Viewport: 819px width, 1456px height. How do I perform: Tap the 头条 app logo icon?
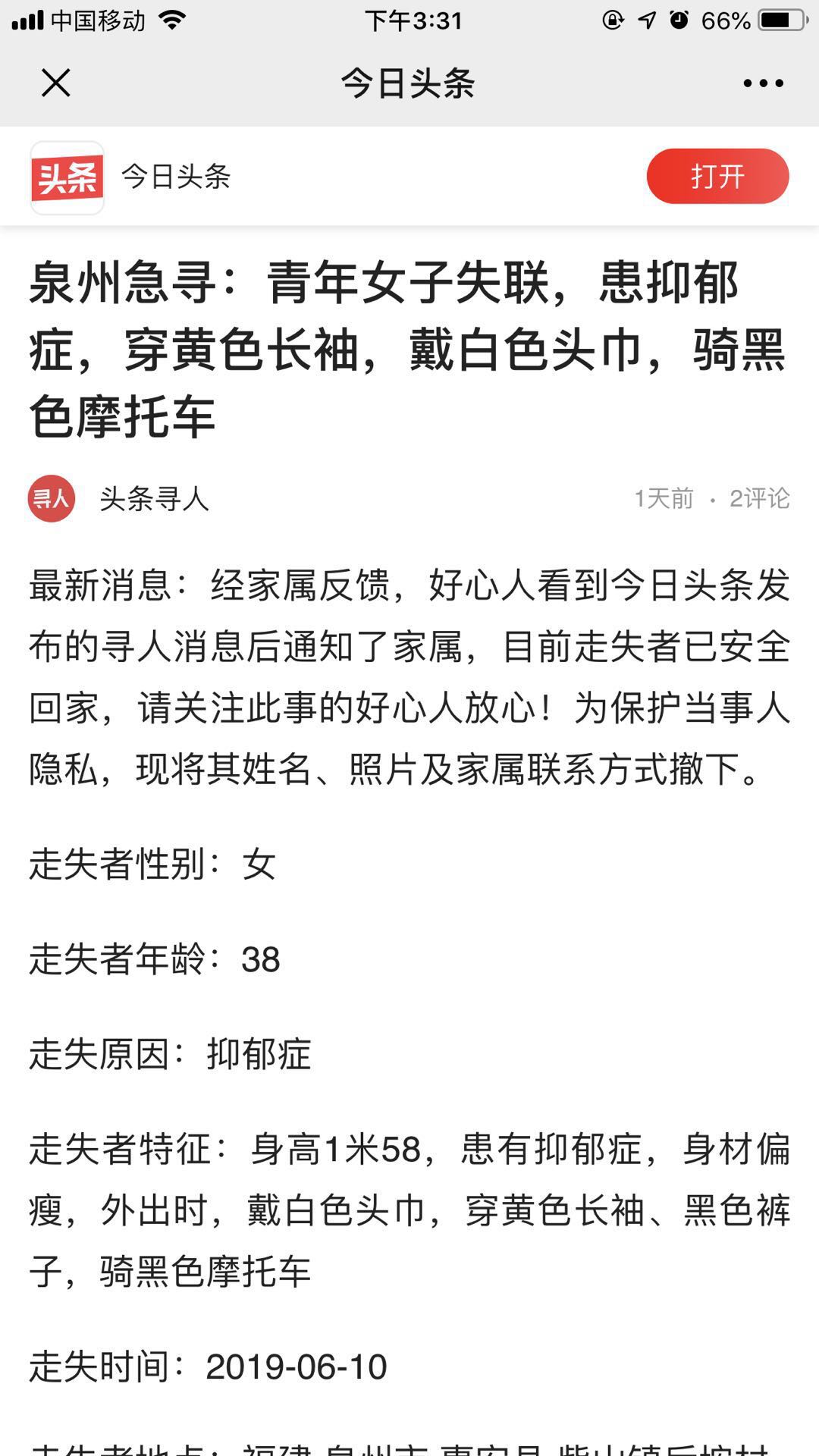tap(67, 177)
